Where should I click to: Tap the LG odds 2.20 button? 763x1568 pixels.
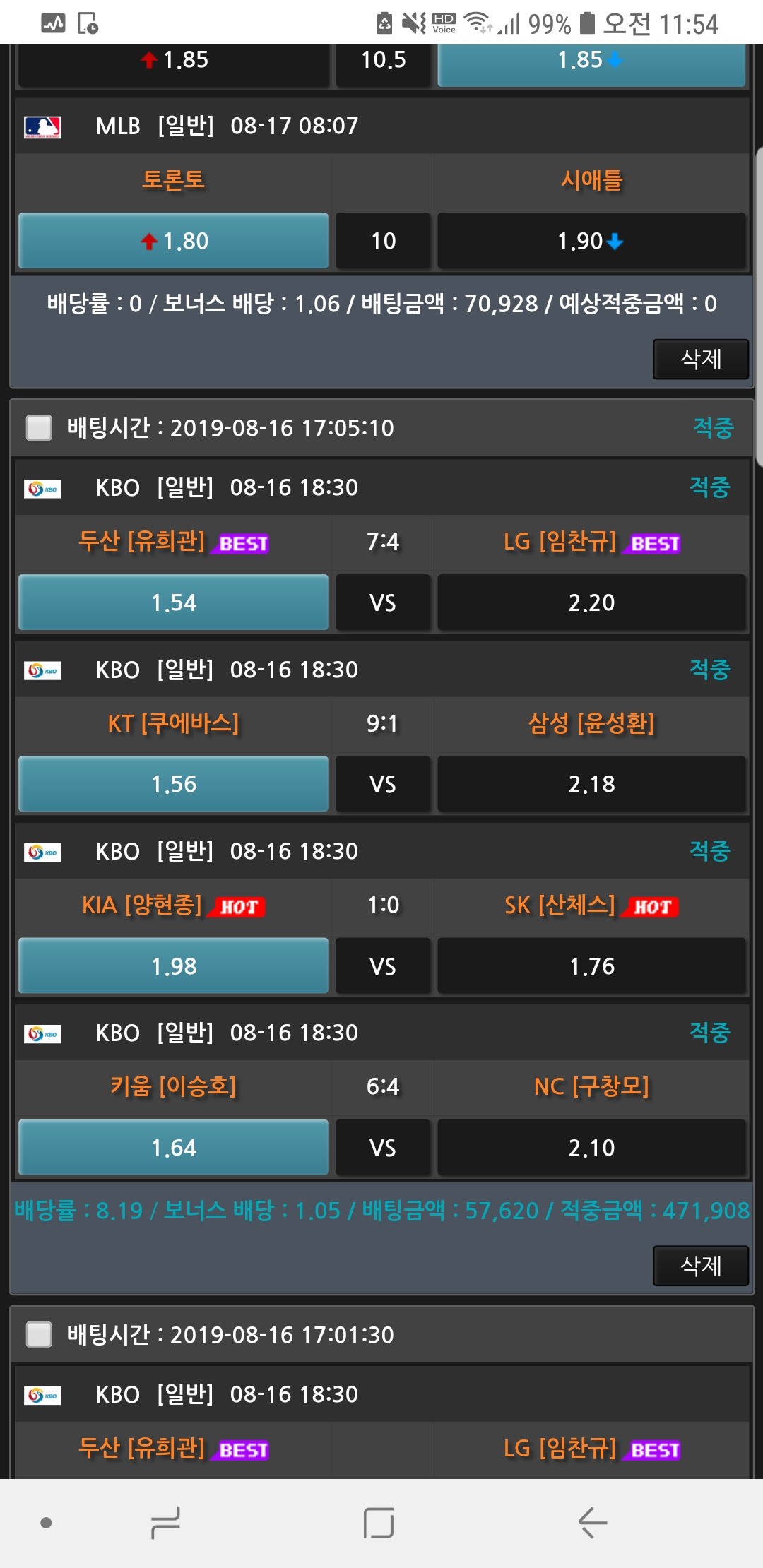pos(591,602)
